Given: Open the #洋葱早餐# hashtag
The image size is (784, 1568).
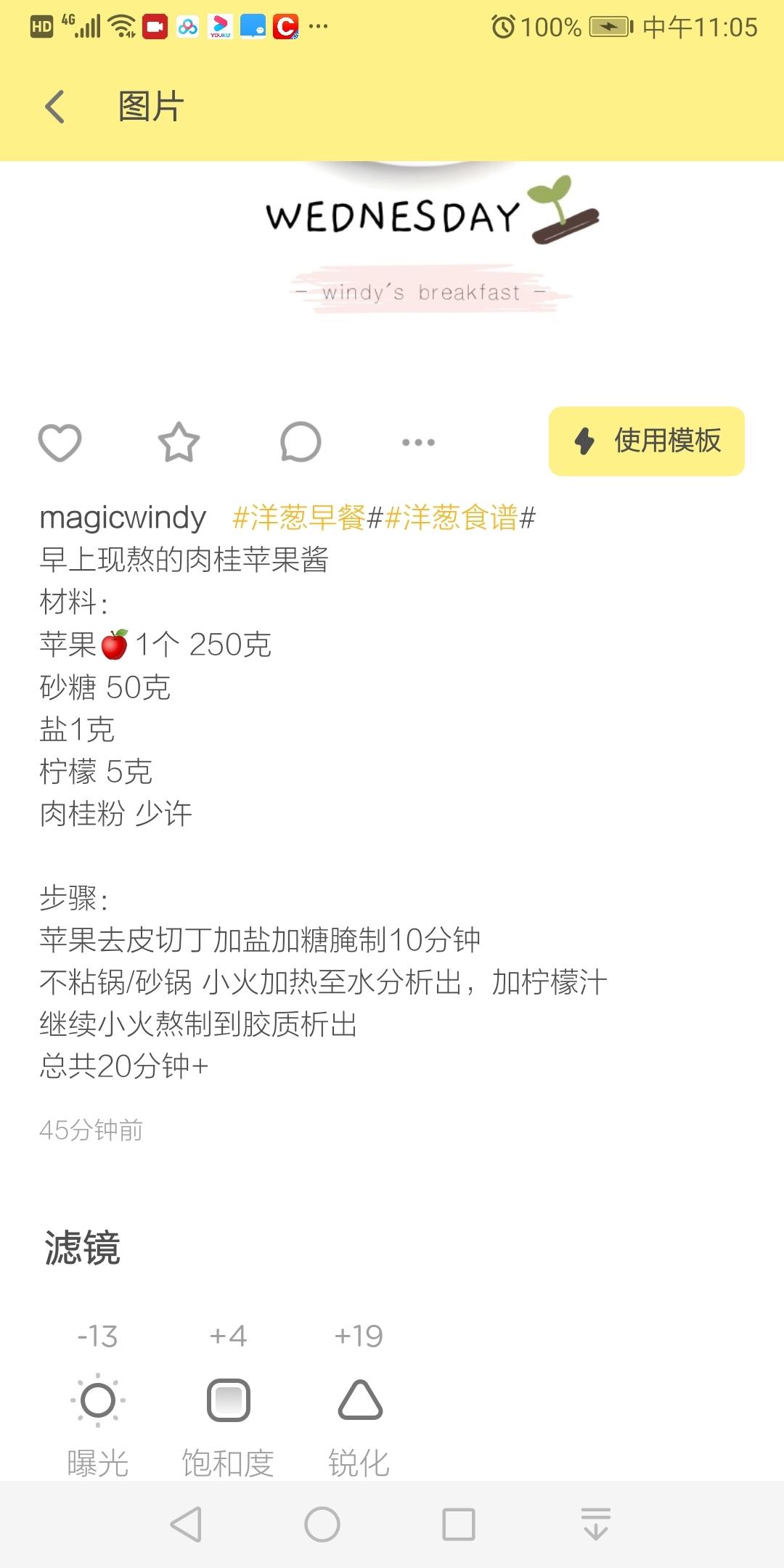Looking at the screenshot, I should 298,518.
